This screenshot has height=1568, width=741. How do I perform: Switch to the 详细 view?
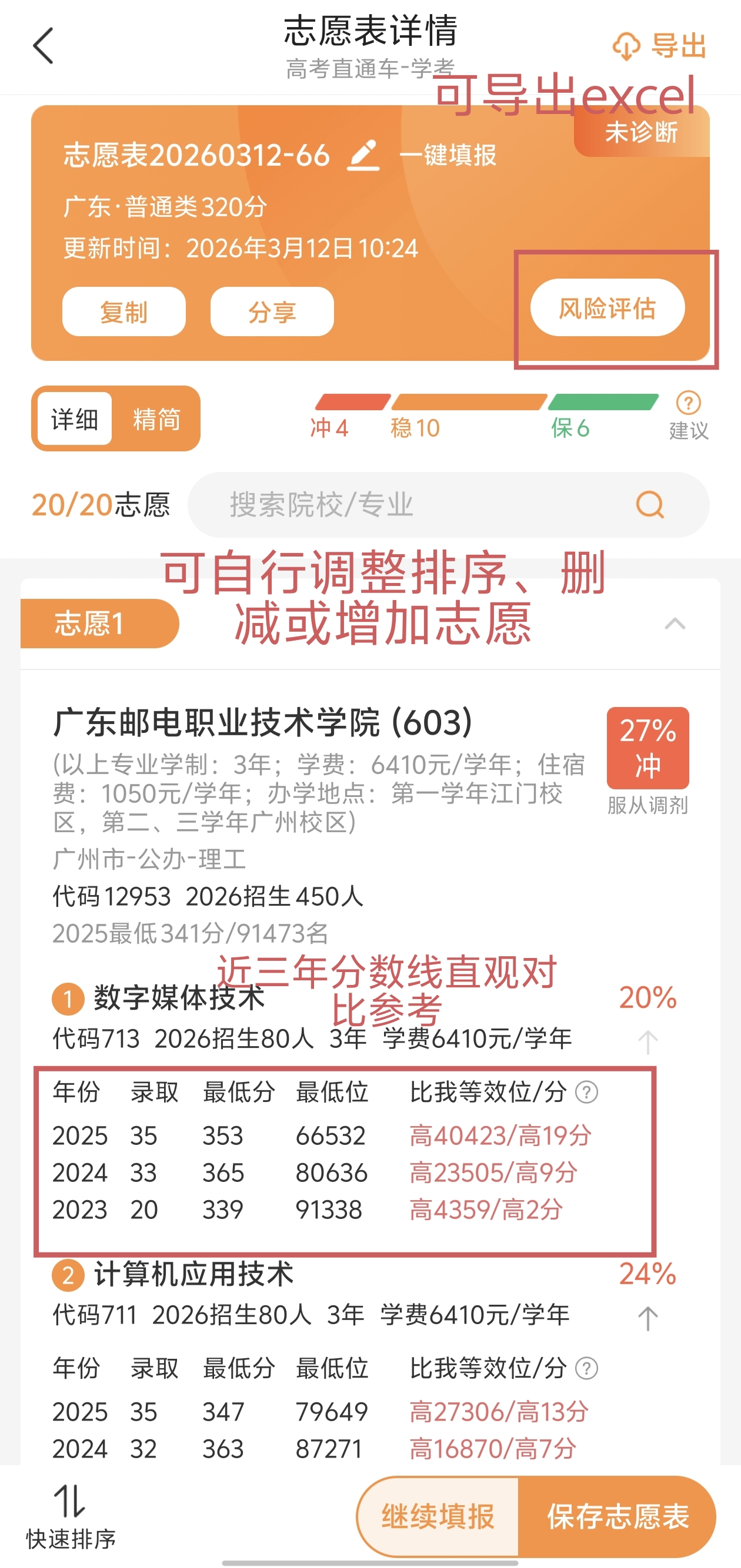click(x=74, y=419)
